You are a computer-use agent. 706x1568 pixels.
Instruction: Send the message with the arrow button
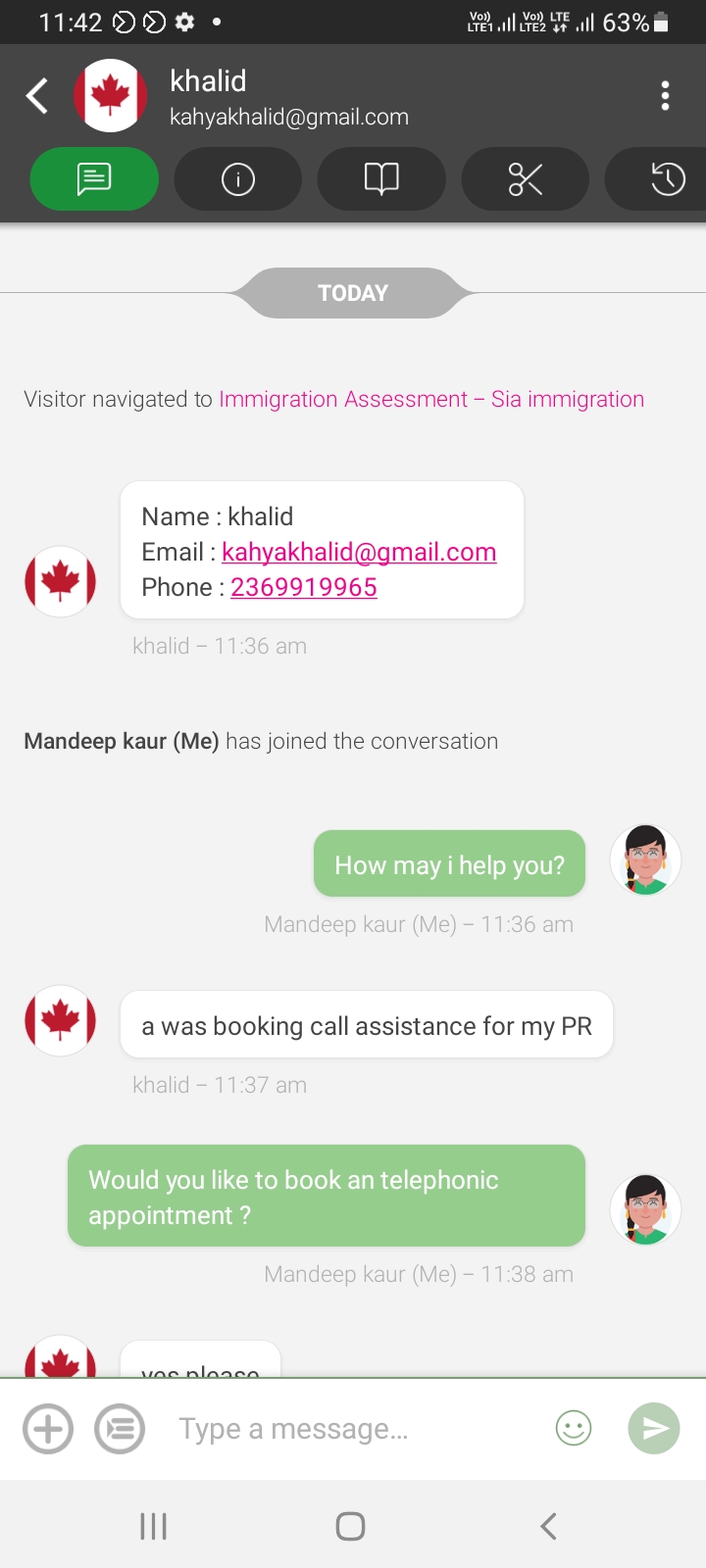[x=654, y=1429]
